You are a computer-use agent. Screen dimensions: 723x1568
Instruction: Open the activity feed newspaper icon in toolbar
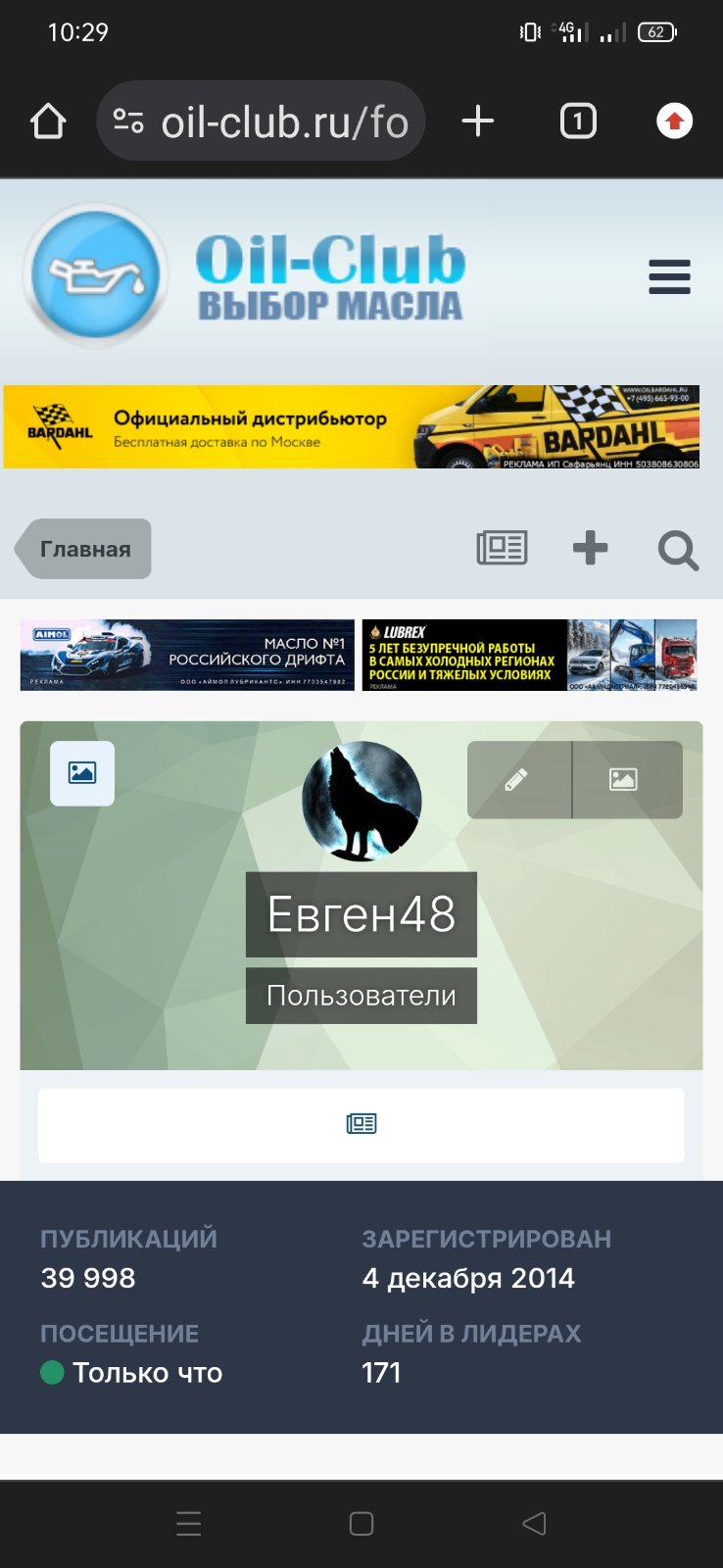click(503, 549)
